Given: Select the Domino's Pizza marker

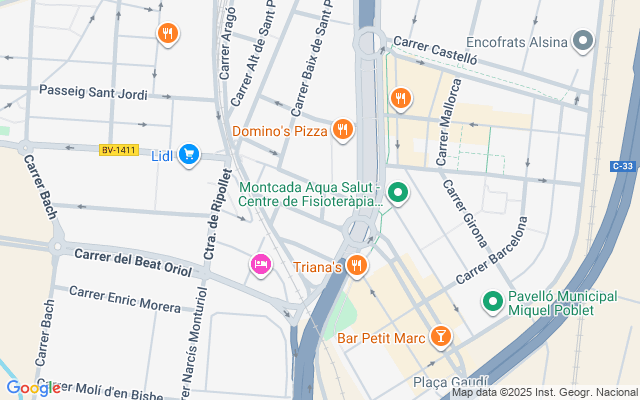Looking at the screenshot, I should (x=343, y=129).
